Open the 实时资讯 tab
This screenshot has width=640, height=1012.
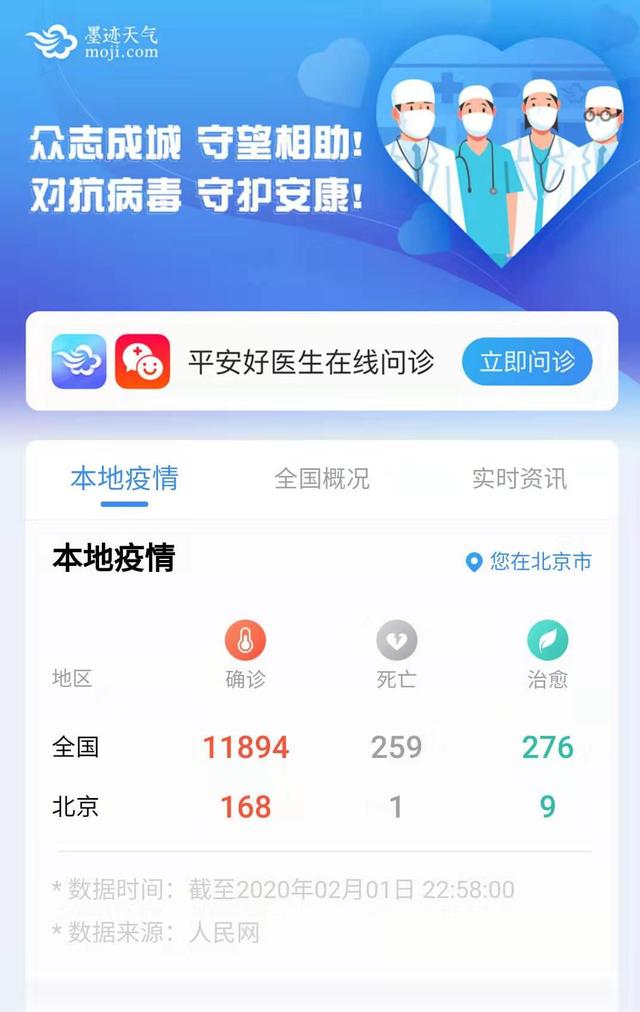click(x=519, y=479)
